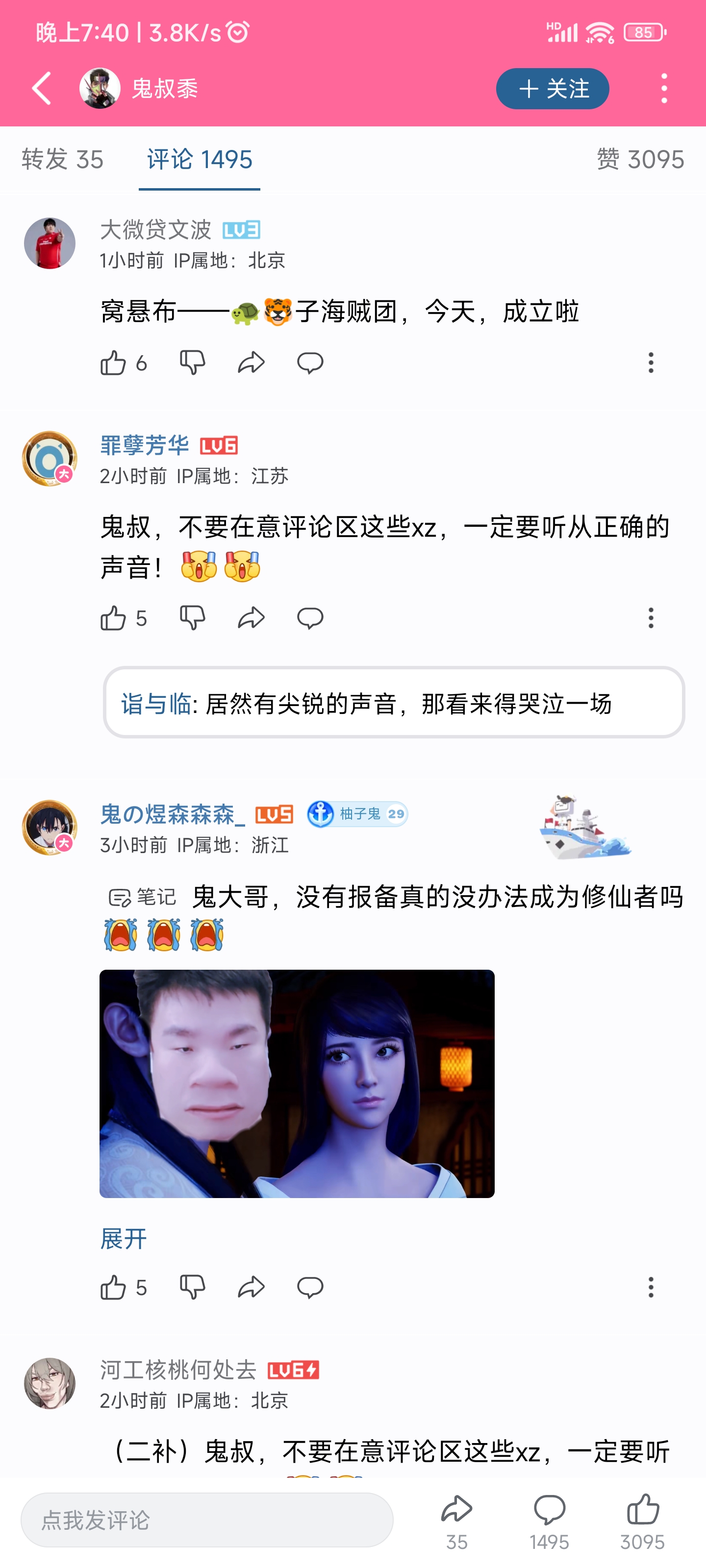Switch to the 赞 3095 tab
This screenshot has height=1568, width=706.
pyautogui.click(x=640, y=159)
